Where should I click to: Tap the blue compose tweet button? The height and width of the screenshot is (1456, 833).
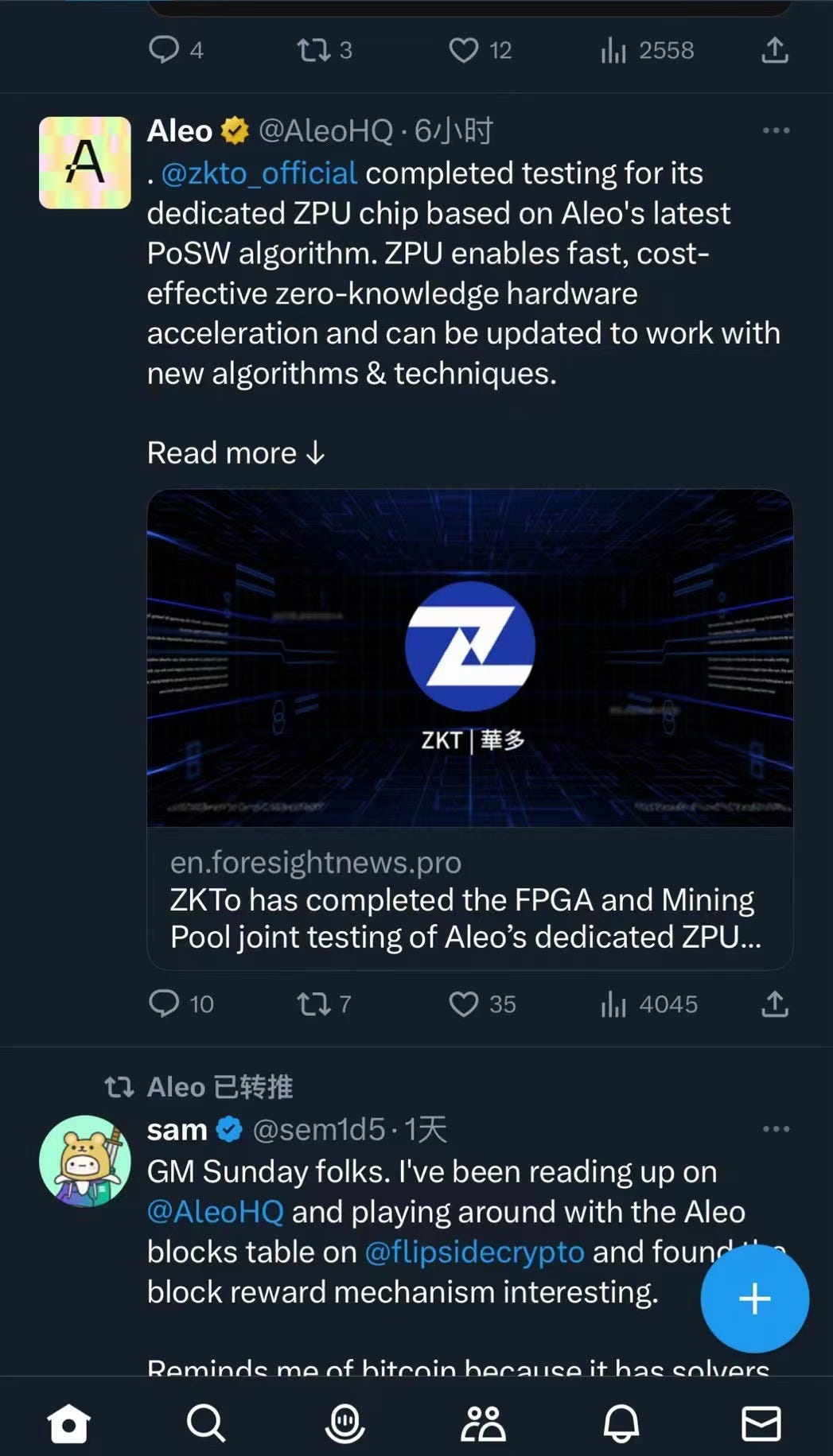click(753, 1298)
